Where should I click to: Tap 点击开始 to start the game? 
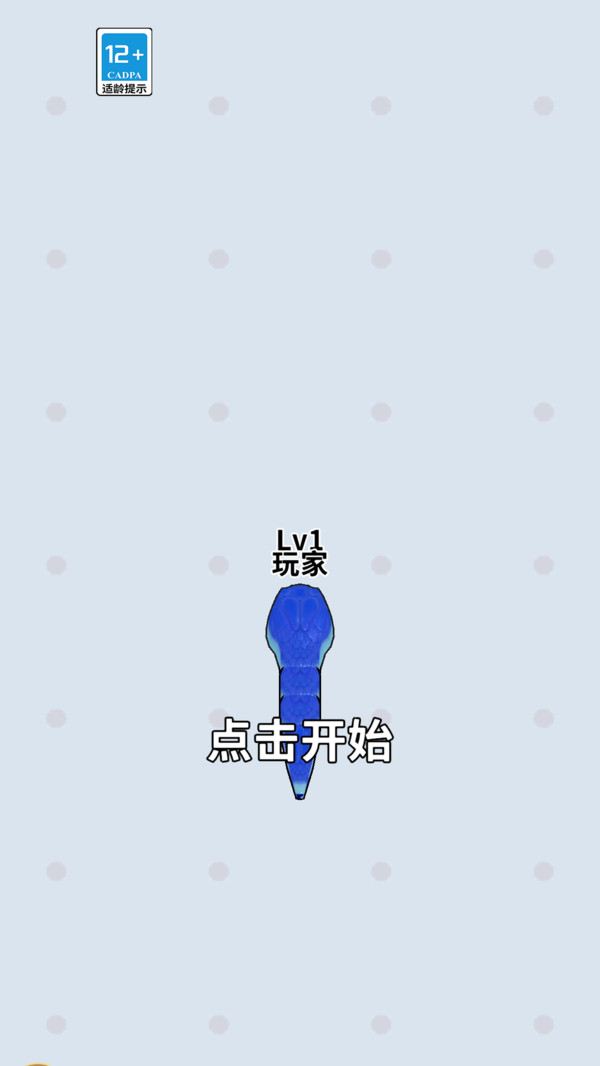[300, 742]
